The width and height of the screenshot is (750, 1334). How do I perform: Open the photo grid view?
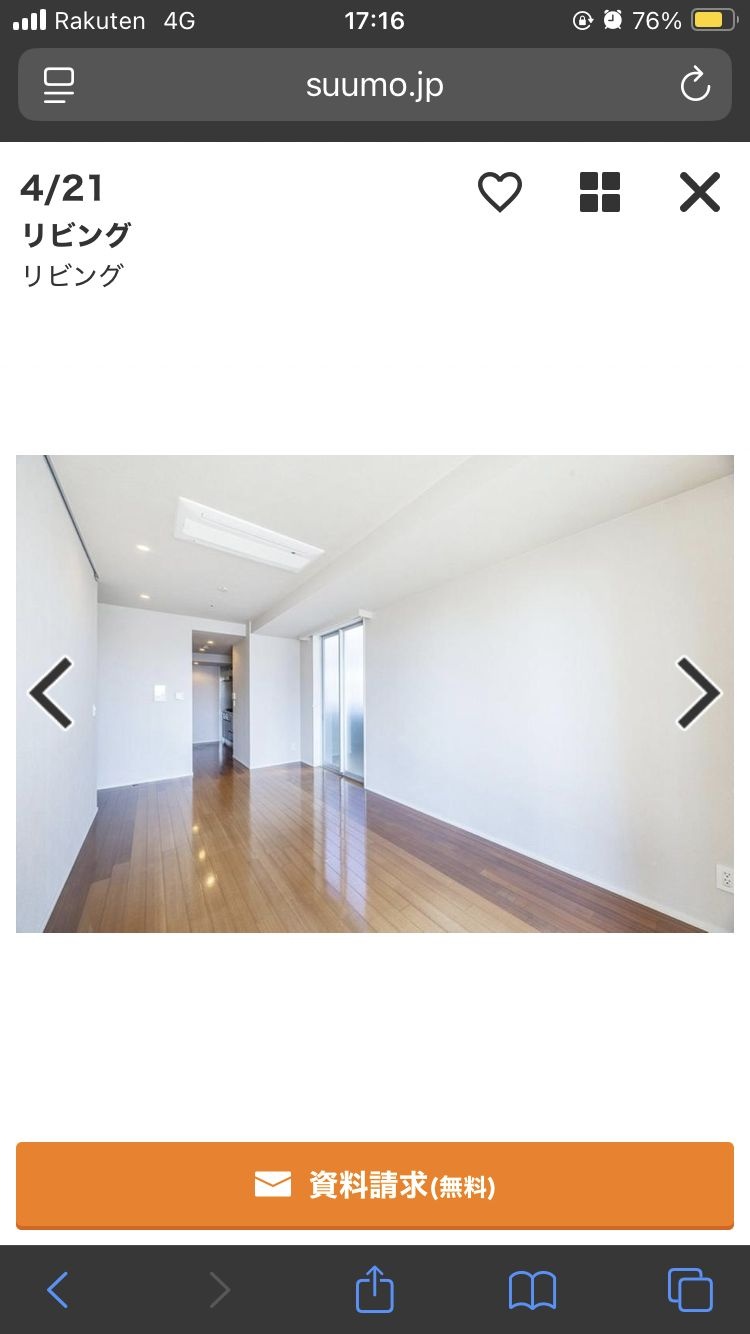(x=600, y=192)
